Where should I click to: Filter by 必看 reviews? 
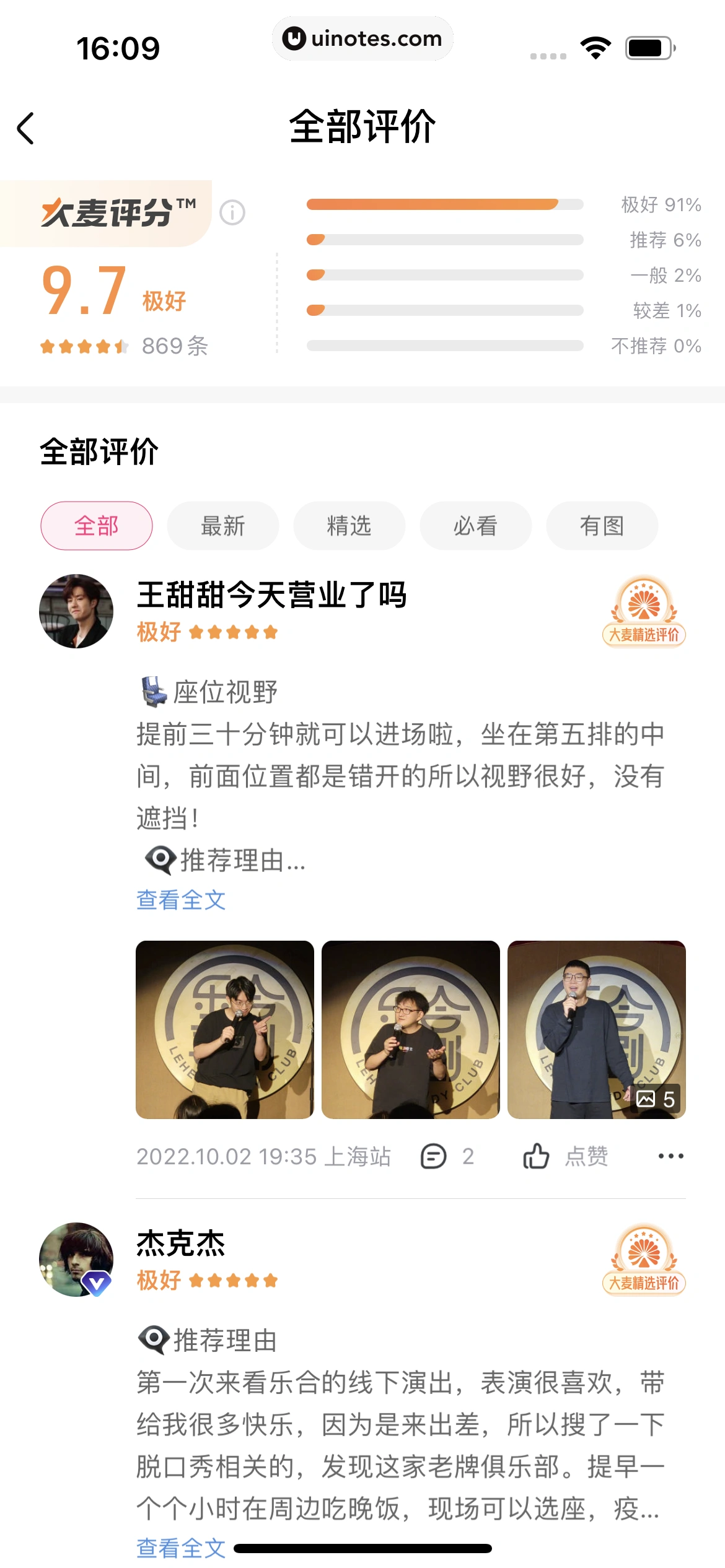click(476, 526)
